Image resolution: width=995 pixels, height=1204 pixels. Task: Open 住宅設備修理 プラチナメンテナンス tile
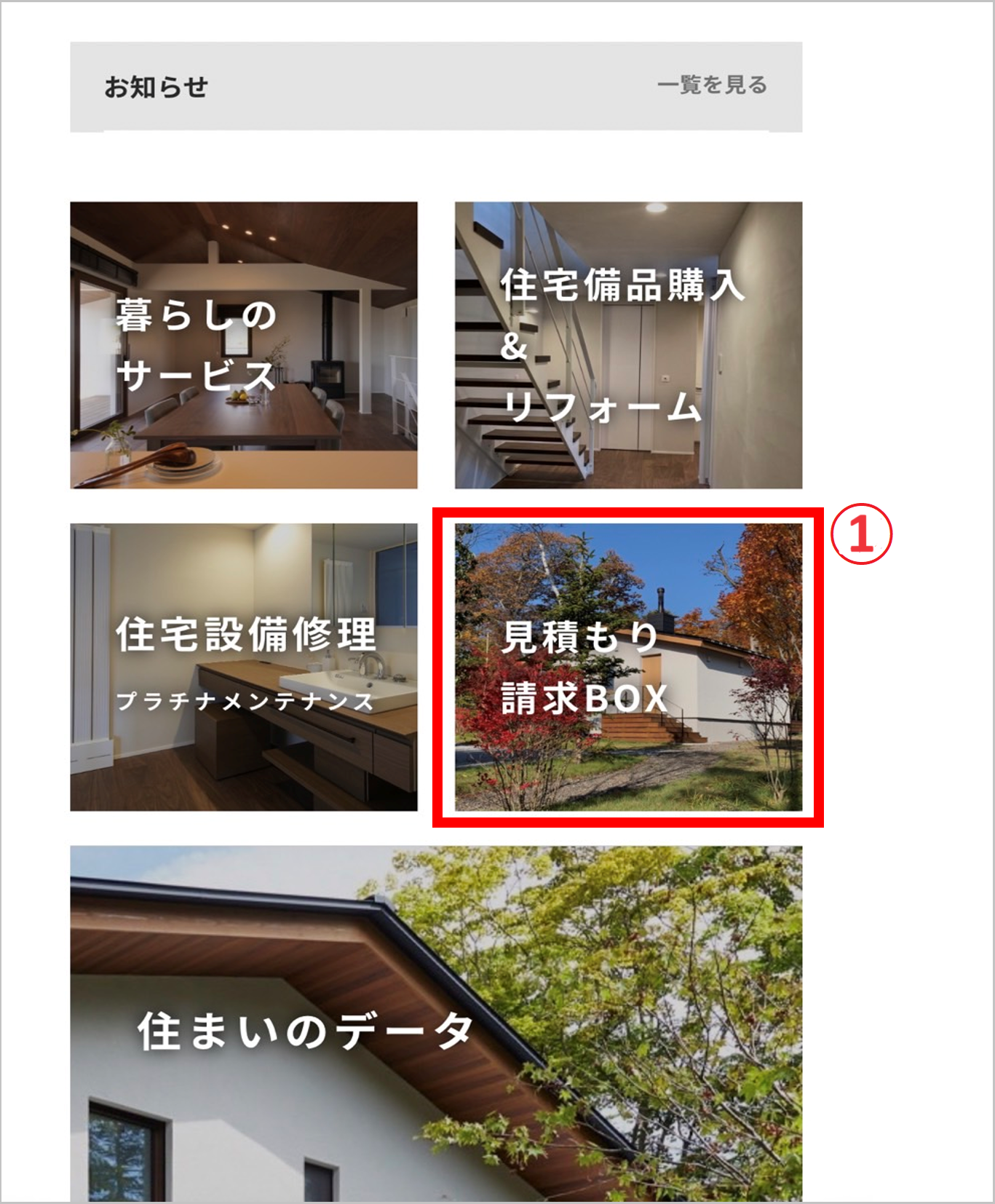244,667
